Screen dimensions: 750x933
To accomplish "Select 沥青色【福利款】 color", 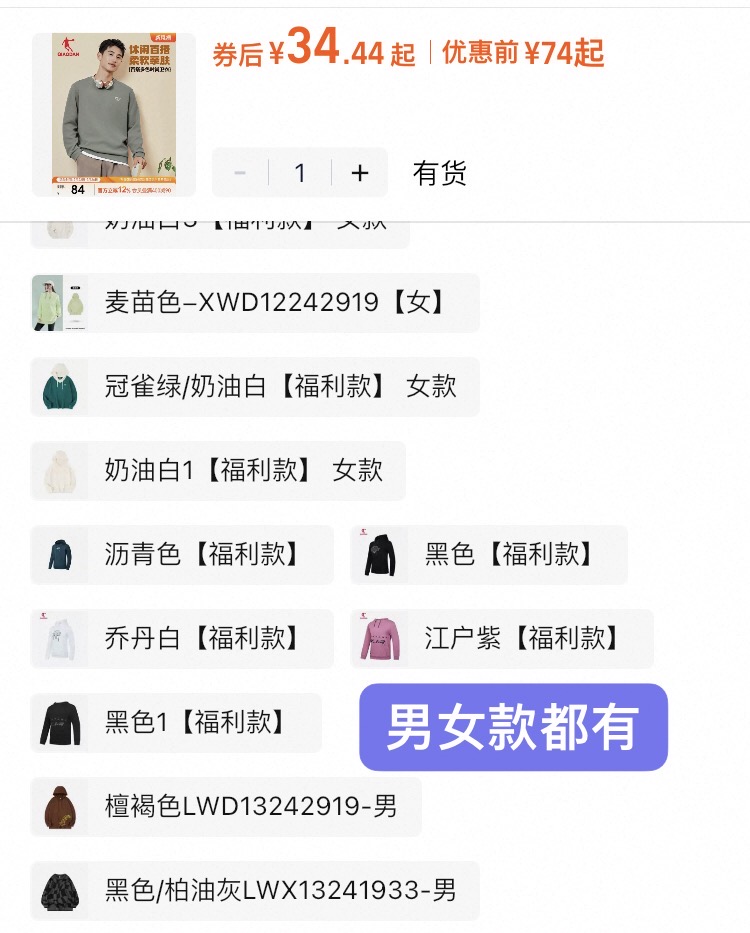I will pyautogui.click(x=182, y=554).
